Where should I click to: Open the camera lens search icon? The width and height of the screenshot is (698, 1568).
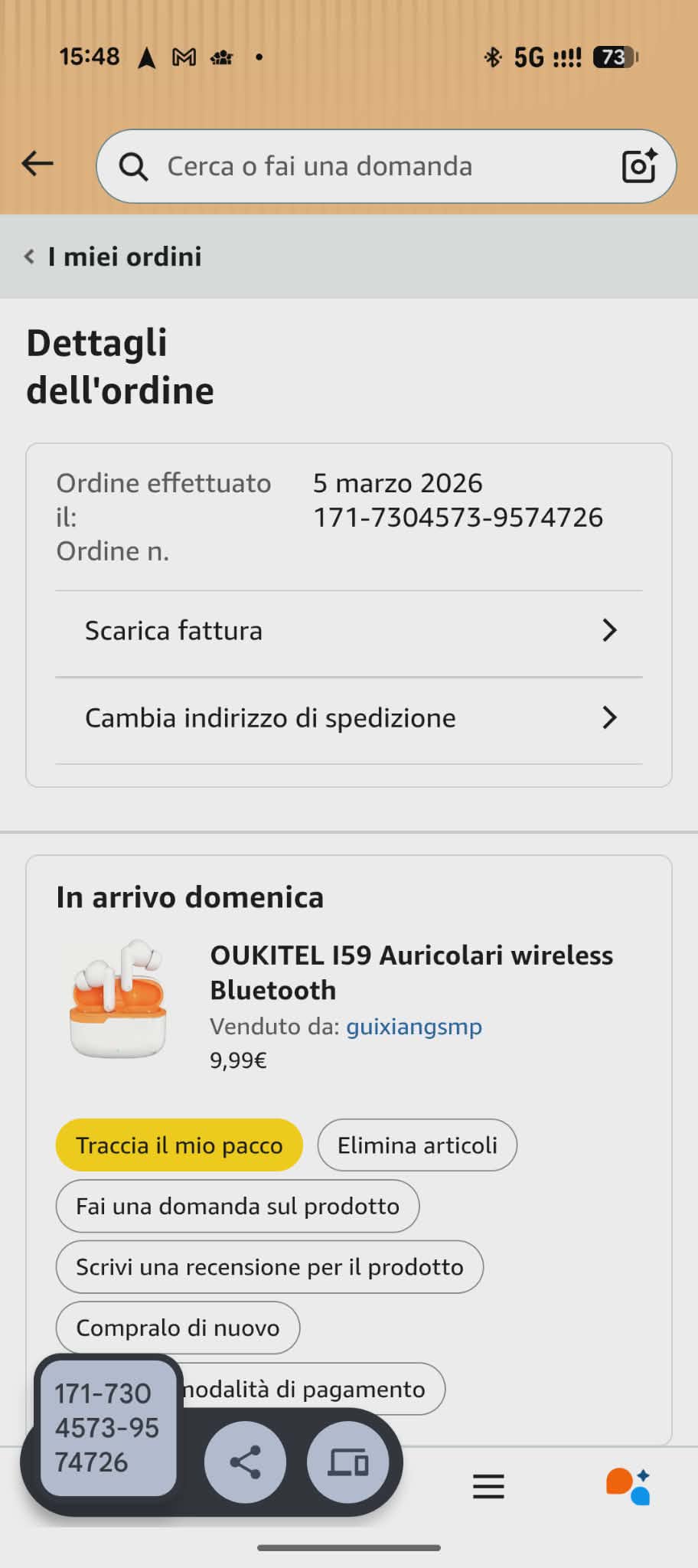638,165
